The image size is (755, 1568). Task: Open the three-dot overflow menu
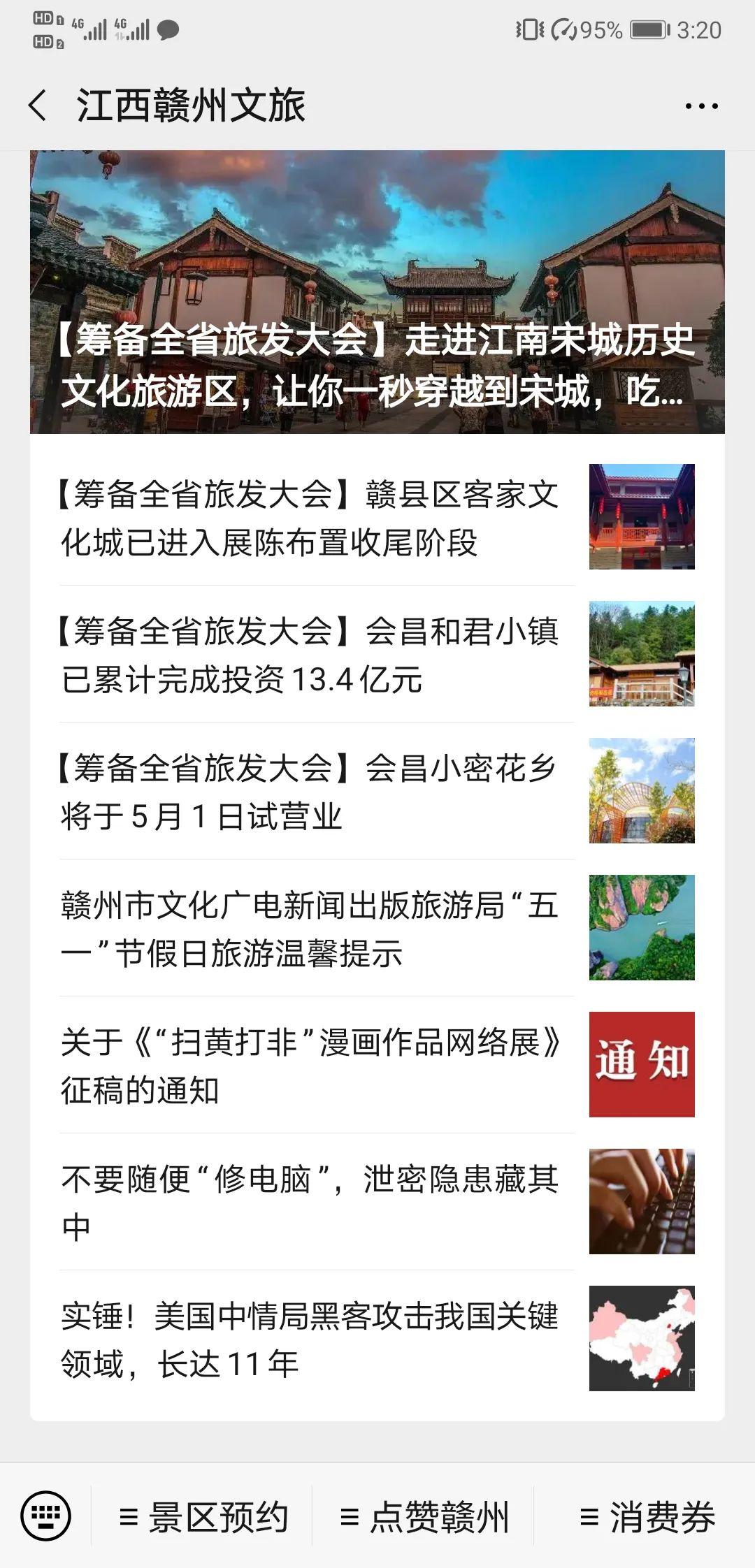pyautogui.click(x=701, y=106)
